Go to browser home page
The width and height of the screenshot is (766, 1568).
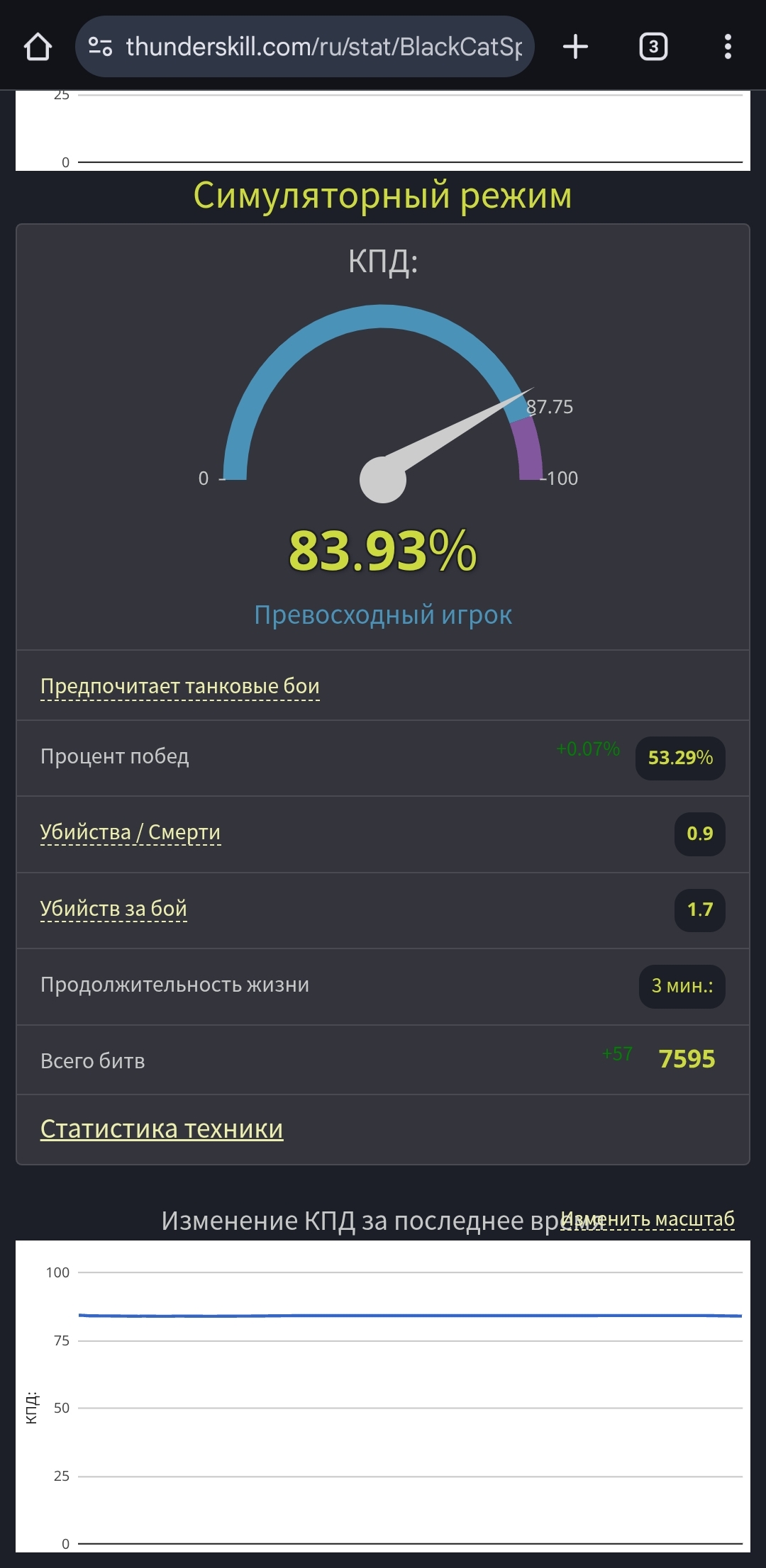pos(38,47)
